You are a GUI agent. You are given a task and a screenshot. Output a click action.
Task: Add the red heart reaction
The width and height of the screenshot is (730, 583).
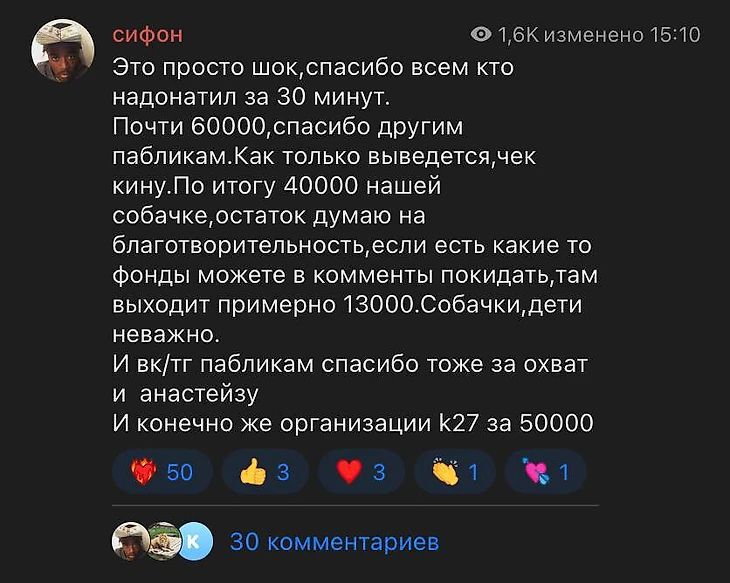point(361,472)
